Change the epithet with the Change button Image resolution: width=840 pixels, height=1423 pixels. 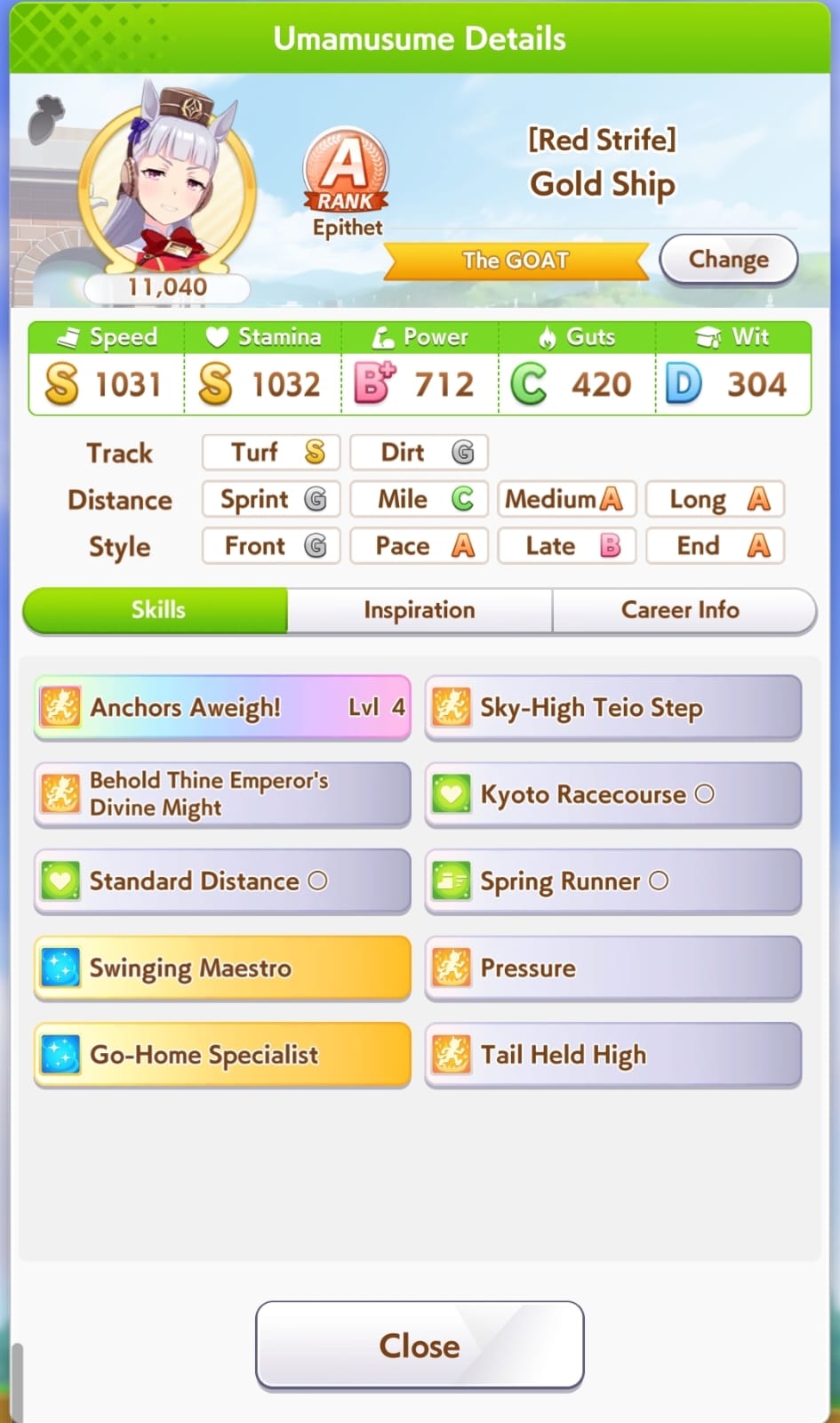(x=728, y=260)
